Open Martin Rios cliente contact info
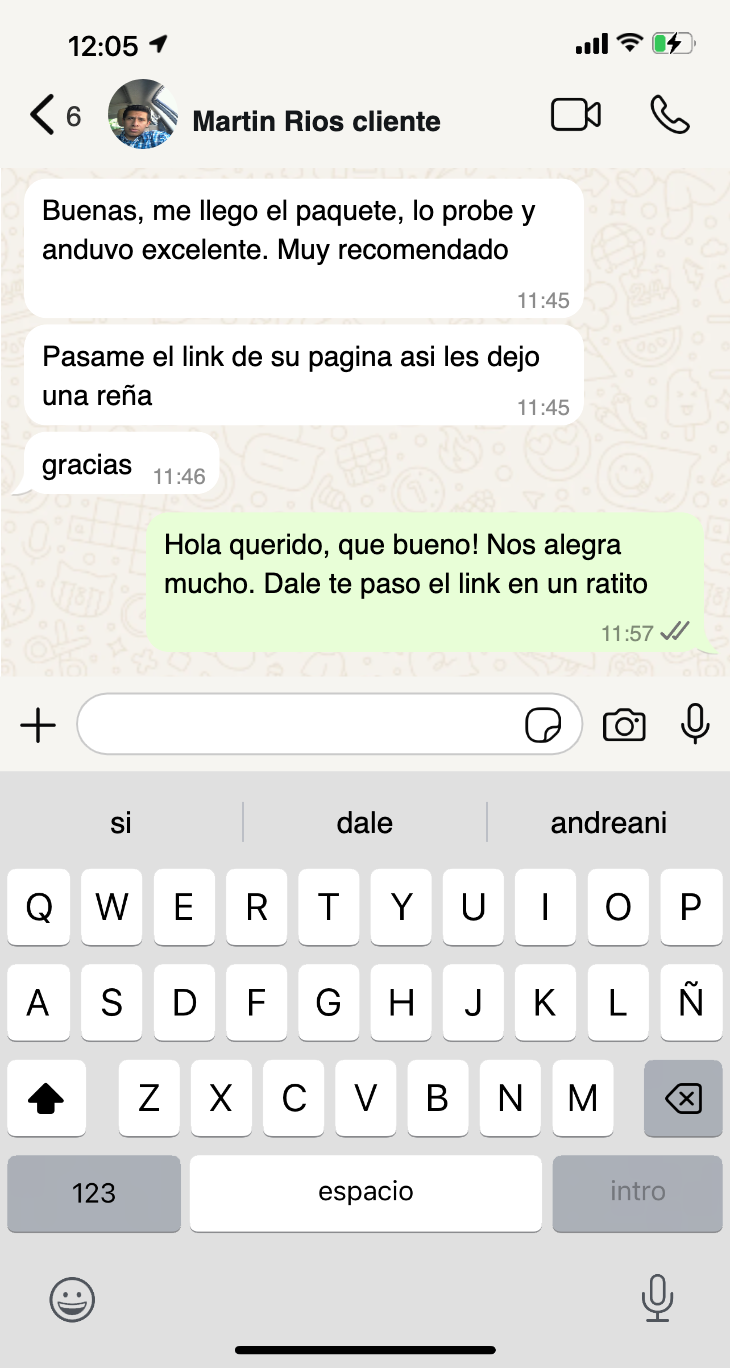Viewport: 730px width, 1368px height. [x=316, y=121]
